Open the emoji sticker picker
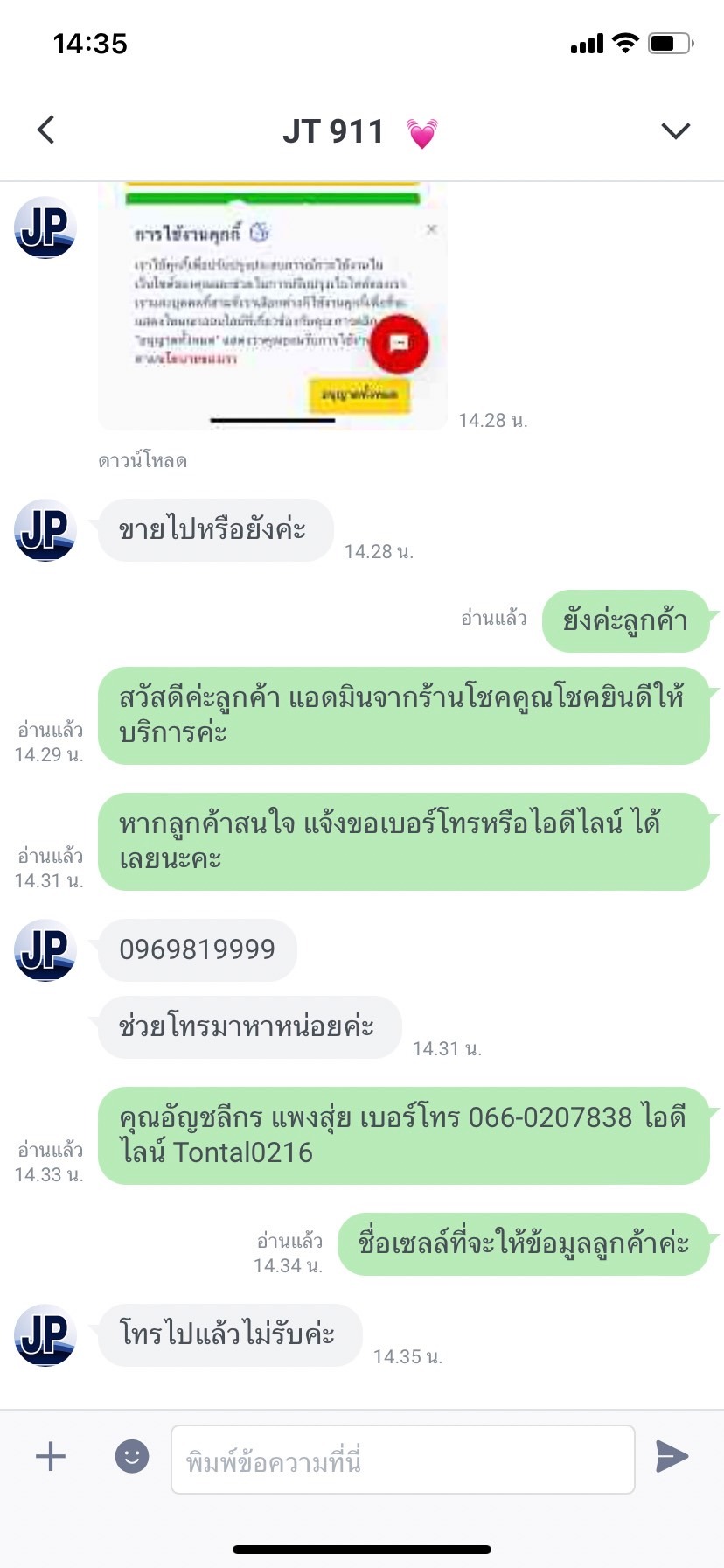The height and width of the screenshot is (1568, 724). pyautogui.click(x=132, y=1457)
